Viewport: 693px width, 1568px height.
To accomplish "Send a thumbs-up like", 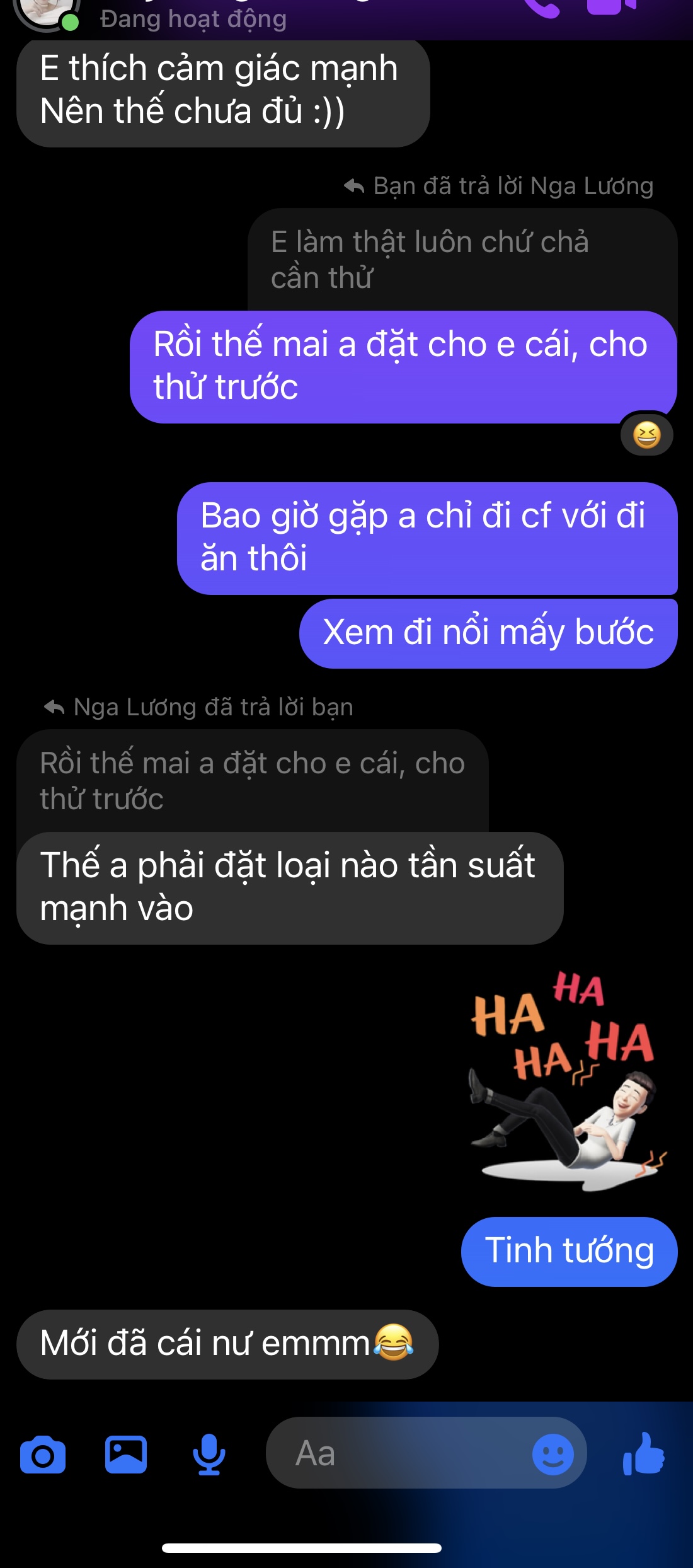I will point(644,1453).
